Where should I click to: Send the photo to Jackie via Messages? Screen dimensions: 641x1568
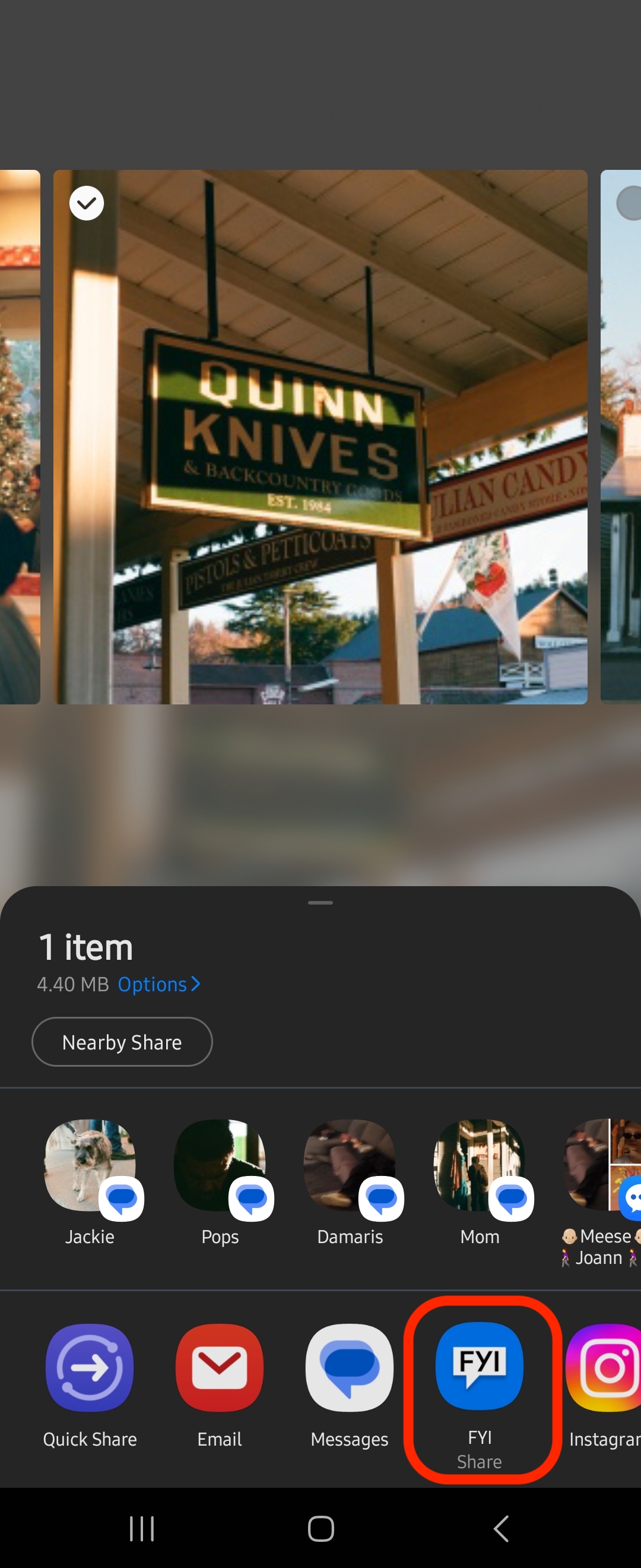point(90,1166)
